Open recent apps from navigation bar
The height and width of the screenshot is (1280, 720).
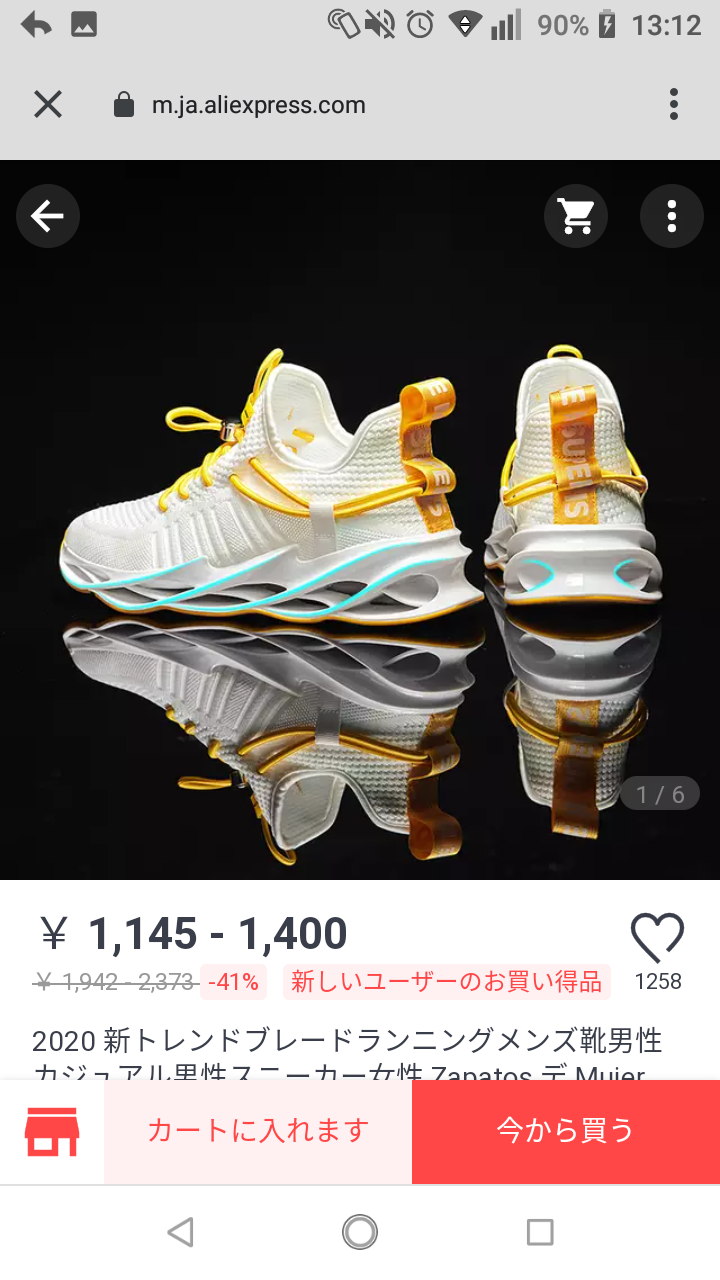point(540,1232)
